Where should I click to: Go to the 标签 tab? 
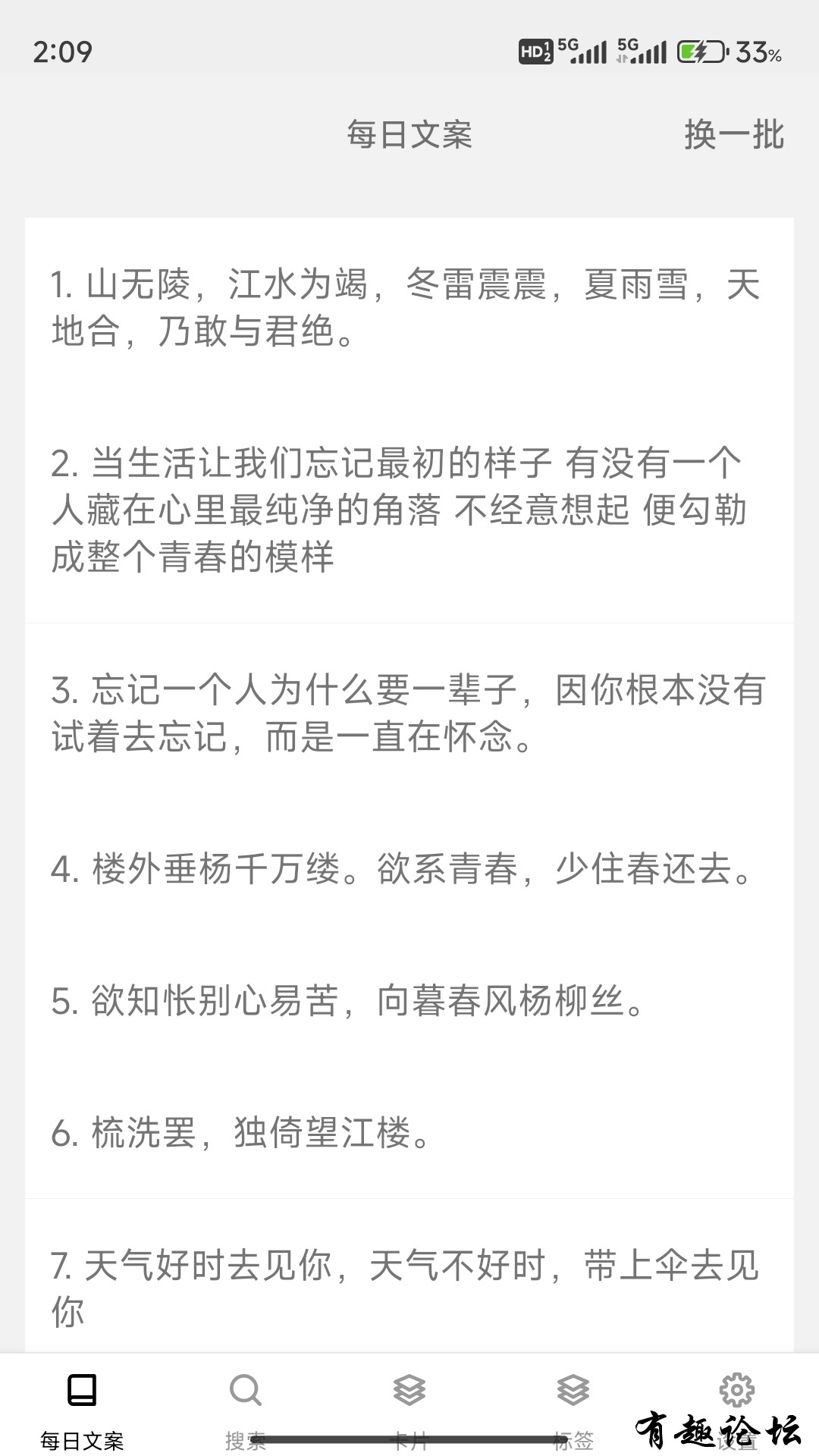573,1407
